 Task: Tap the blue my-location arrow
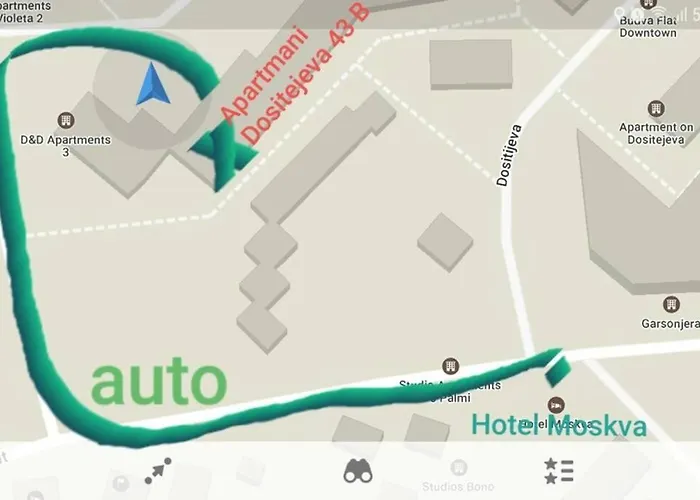click(152, 85)
